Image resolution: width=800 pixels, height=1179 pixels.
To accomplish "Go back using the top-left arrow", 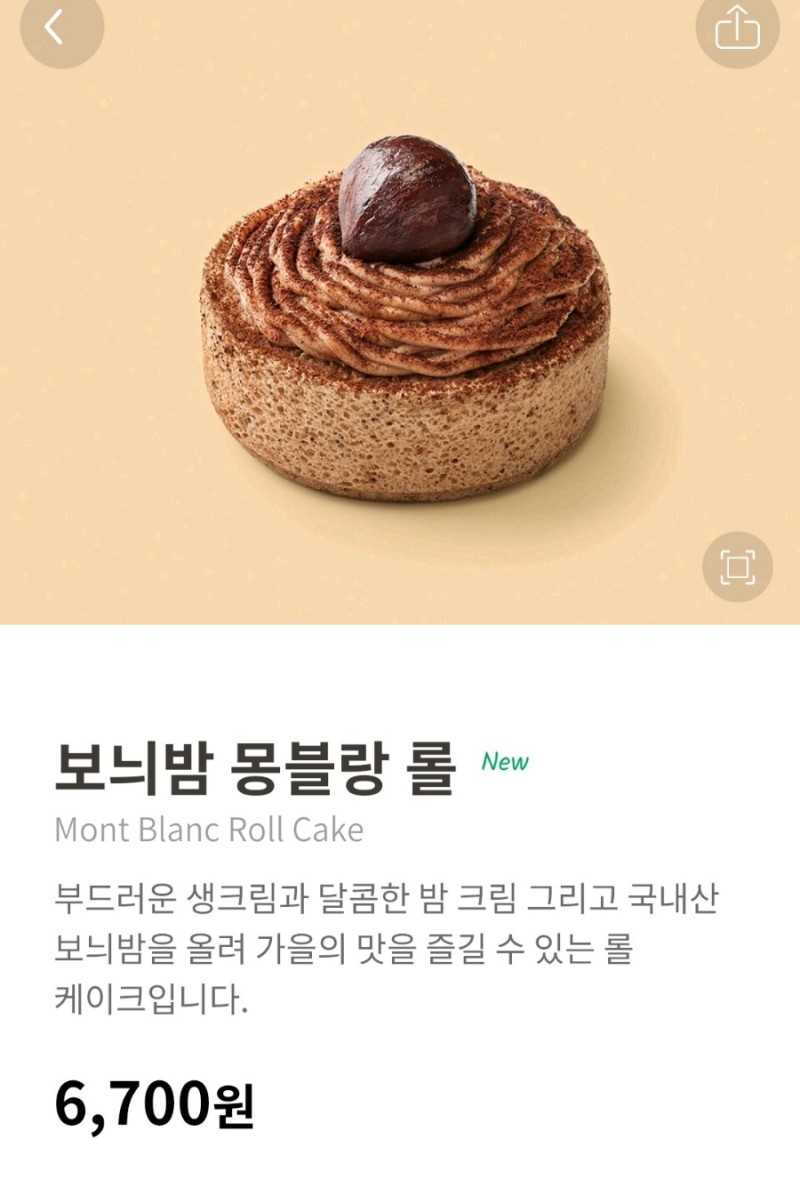I will point(61,28).
